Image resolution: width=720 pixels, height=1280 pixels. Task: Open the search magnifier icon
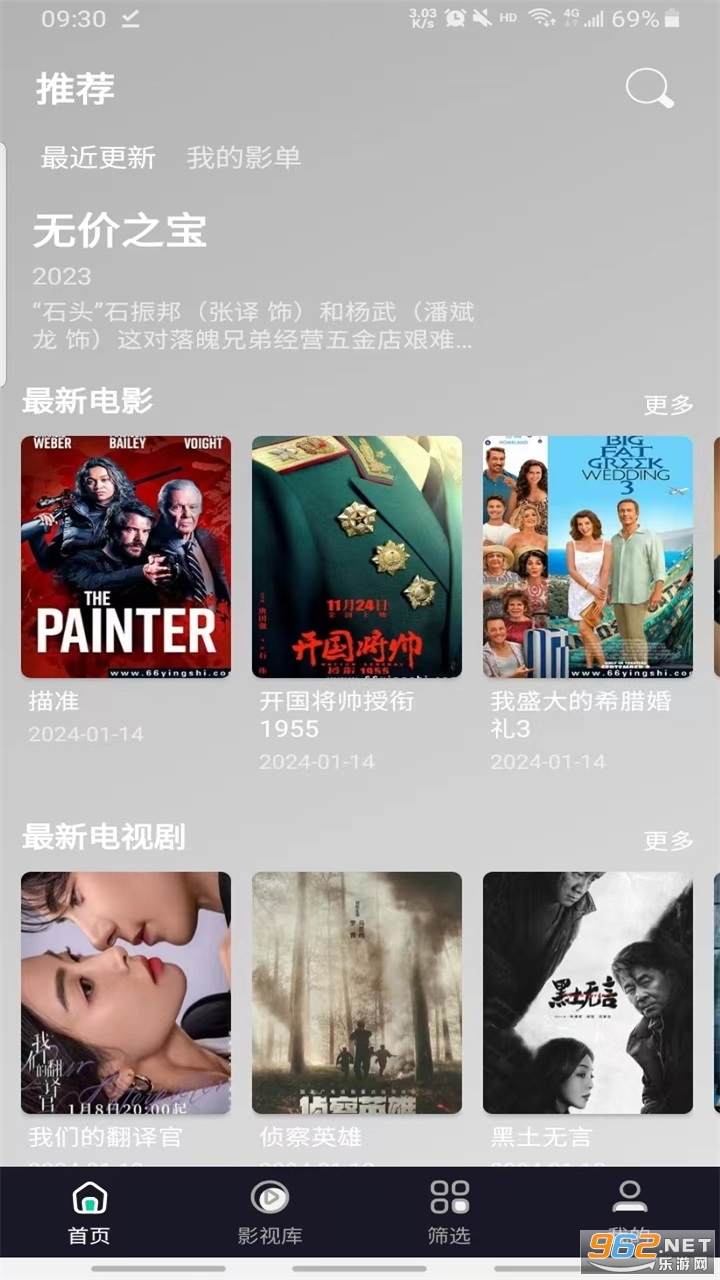point(649,88)
